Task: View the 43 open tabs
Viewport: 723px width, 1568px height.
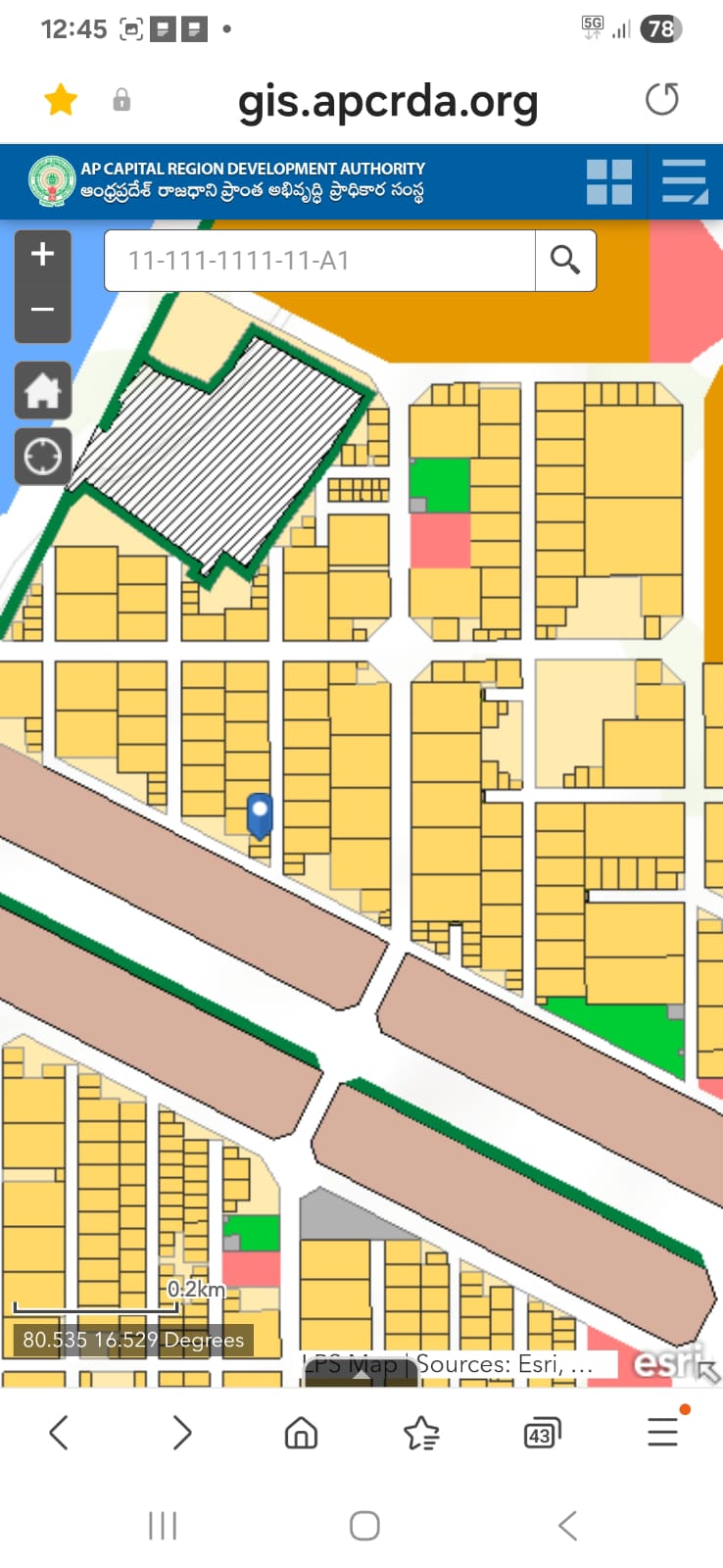Action: (x=541, y=1434)
